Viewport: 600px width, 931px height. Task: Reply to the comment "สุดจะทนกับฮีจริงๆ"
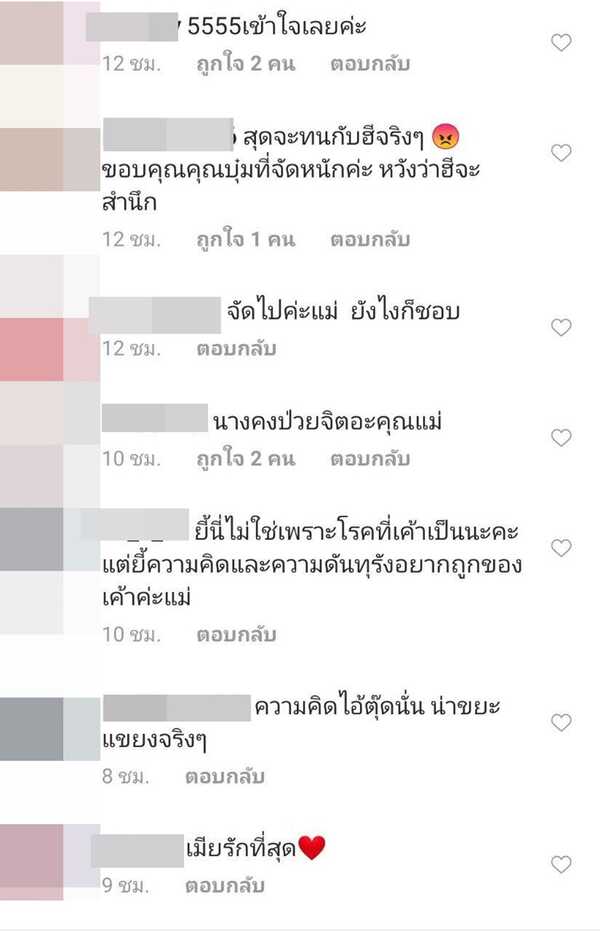370,240
